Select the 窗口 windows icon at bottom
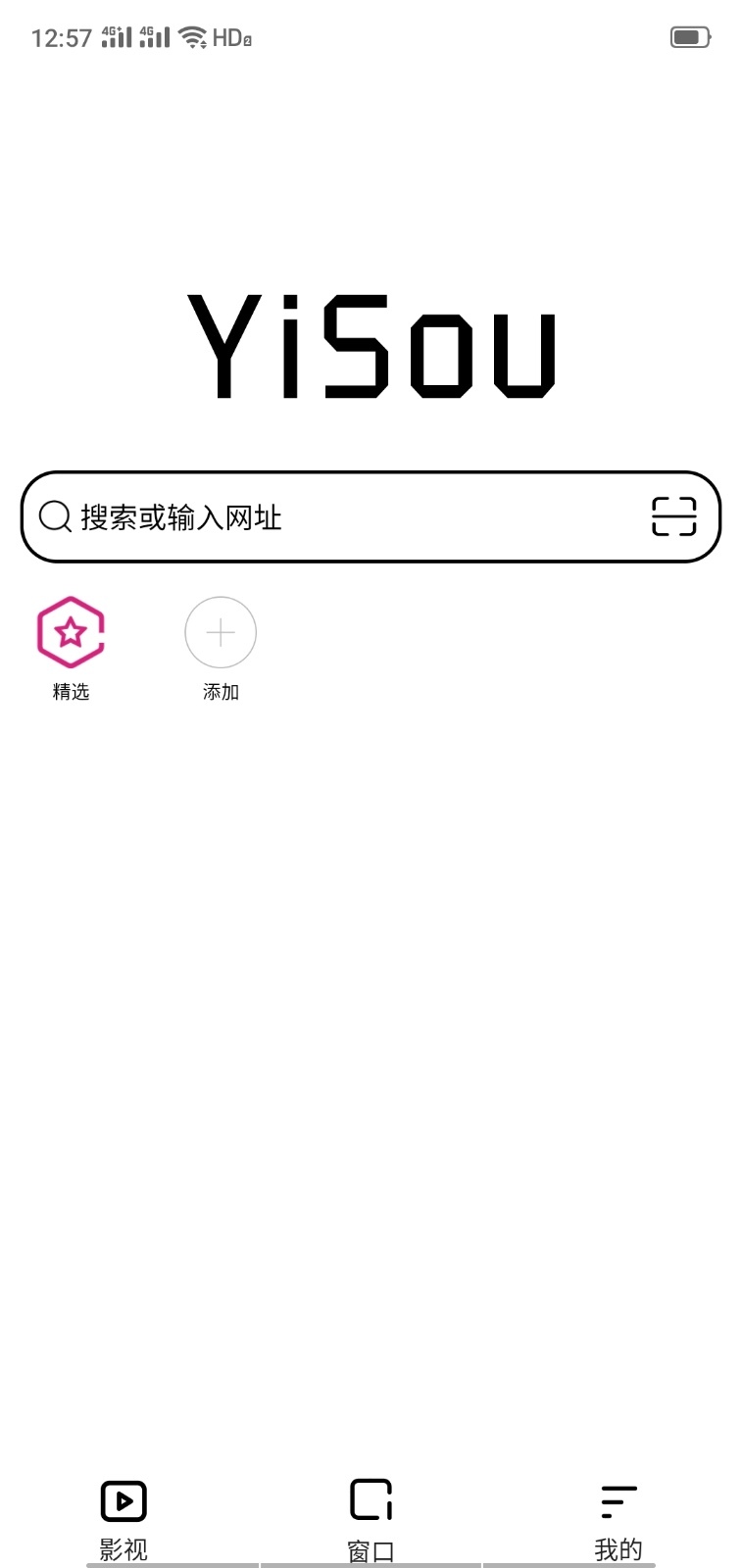 371,1500
